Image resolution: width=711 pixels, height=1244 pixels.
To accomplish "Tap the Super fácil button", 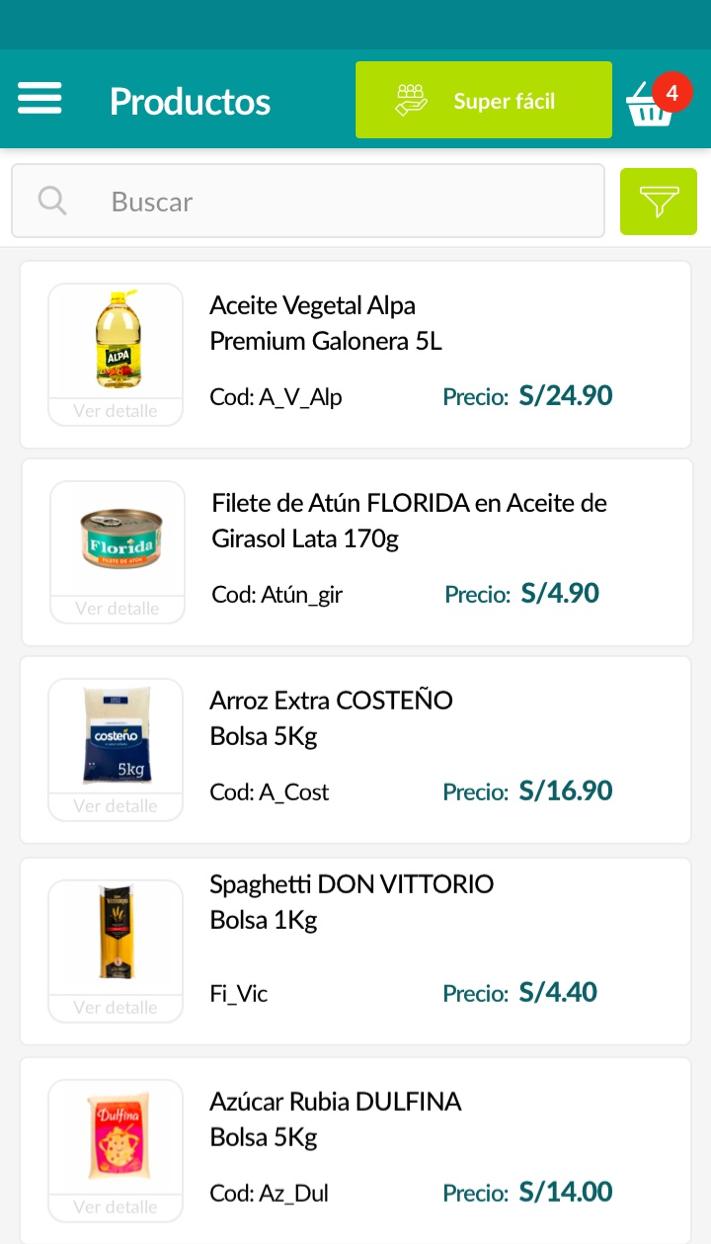I will click(484, 100).
